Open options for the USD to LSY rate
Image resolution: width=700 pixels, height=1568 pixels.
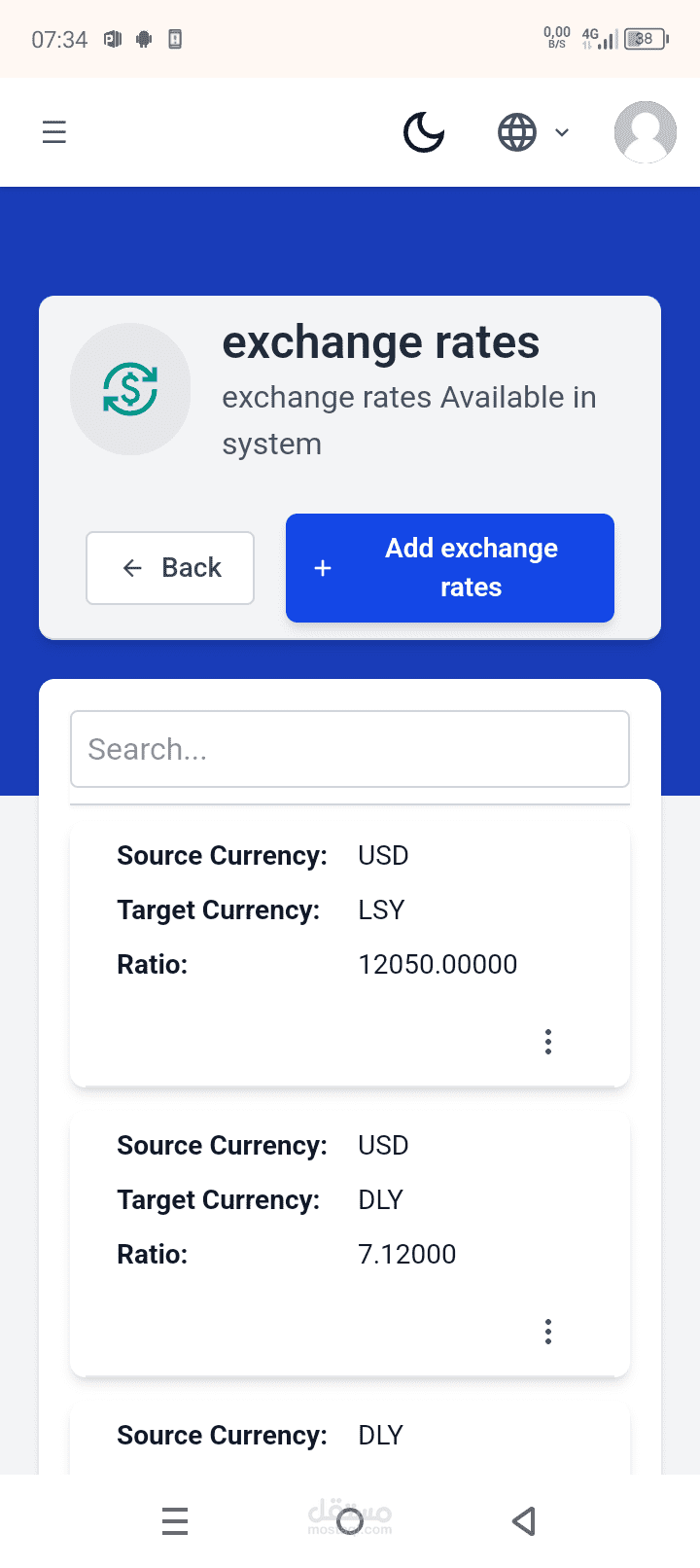[548, 1042]
